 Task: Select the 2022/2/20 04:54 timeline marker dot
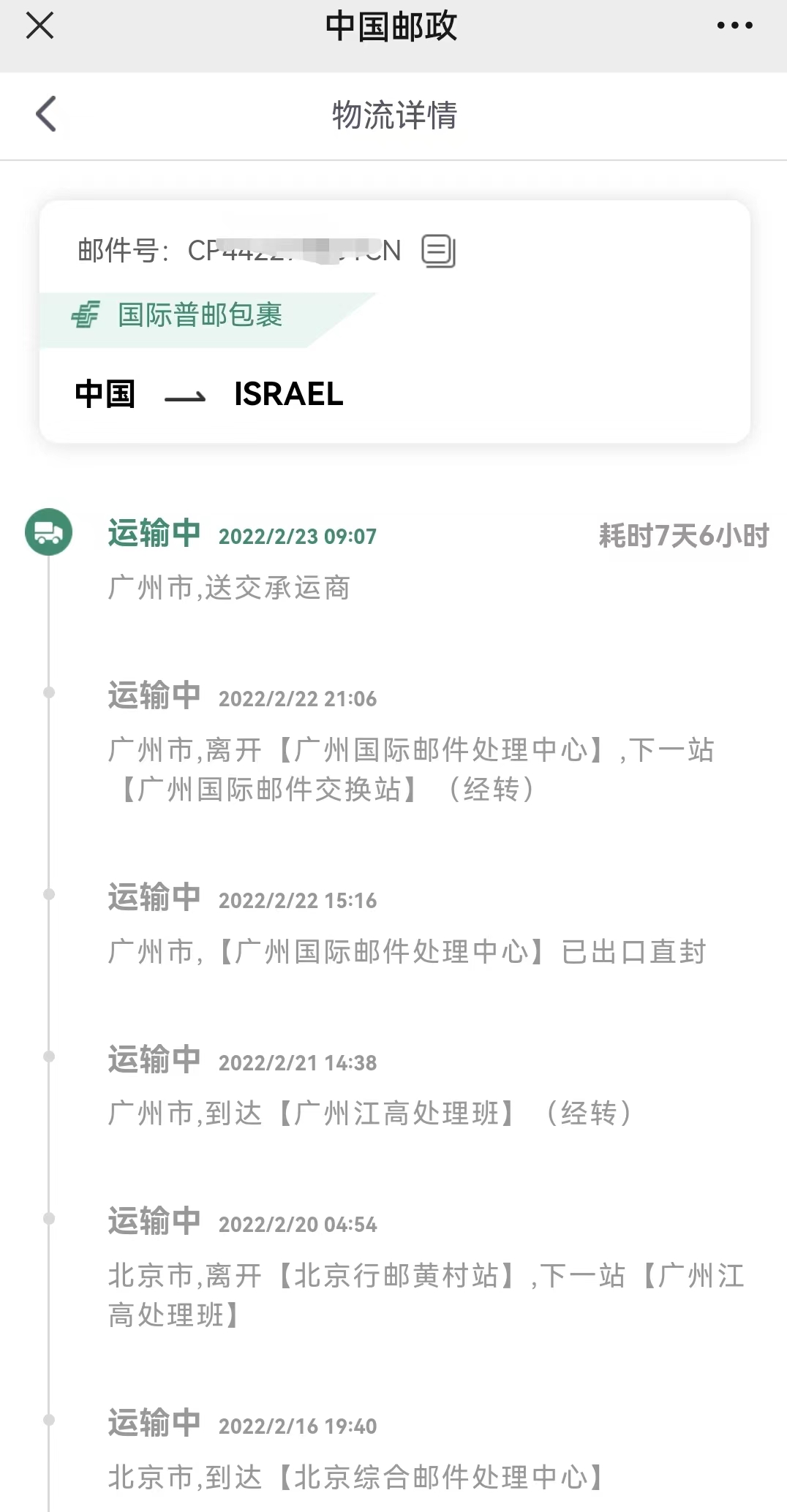tap(48, 1219)
